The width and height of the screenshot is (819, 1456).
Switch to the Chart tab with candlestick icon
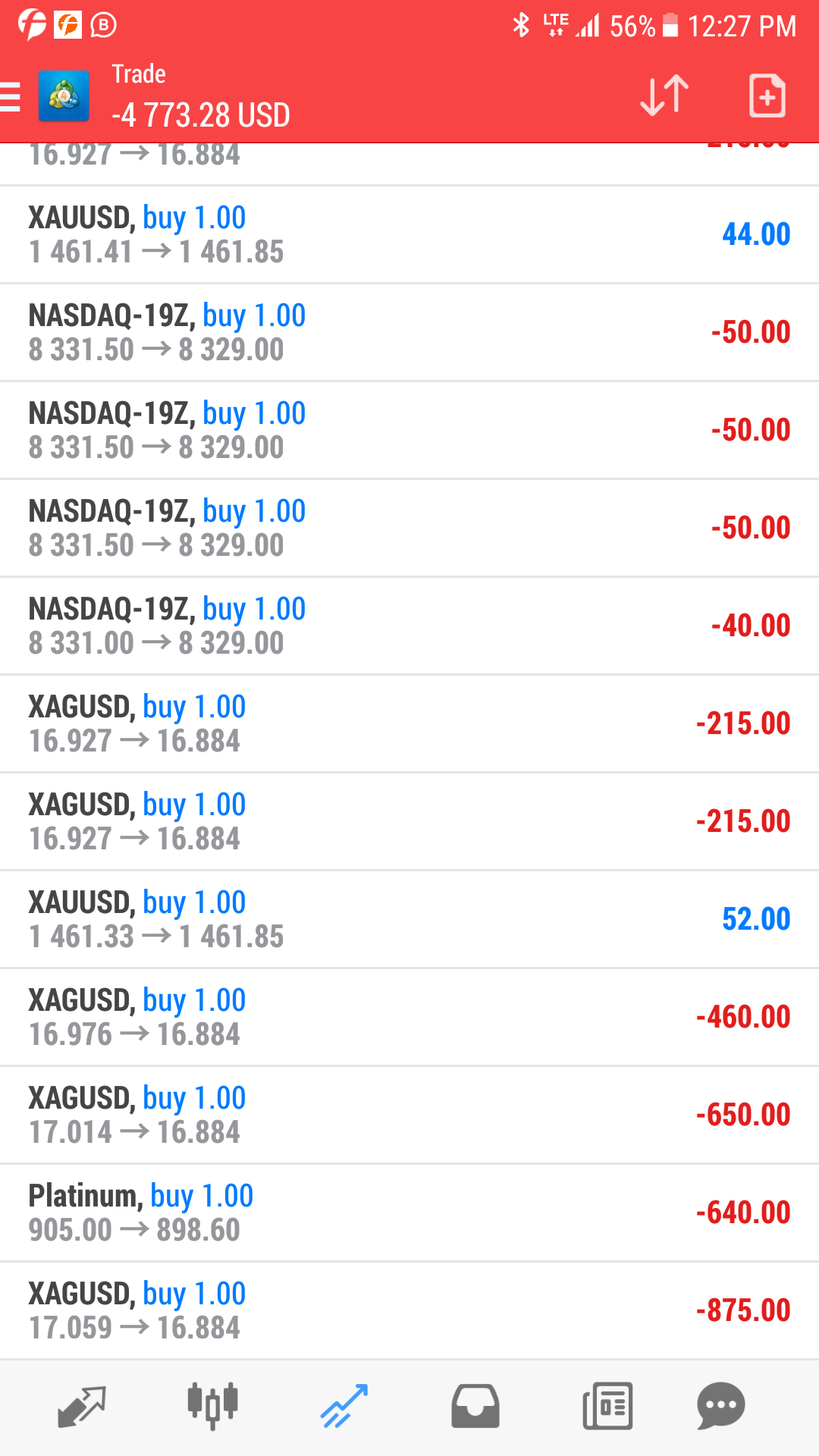213,1407
